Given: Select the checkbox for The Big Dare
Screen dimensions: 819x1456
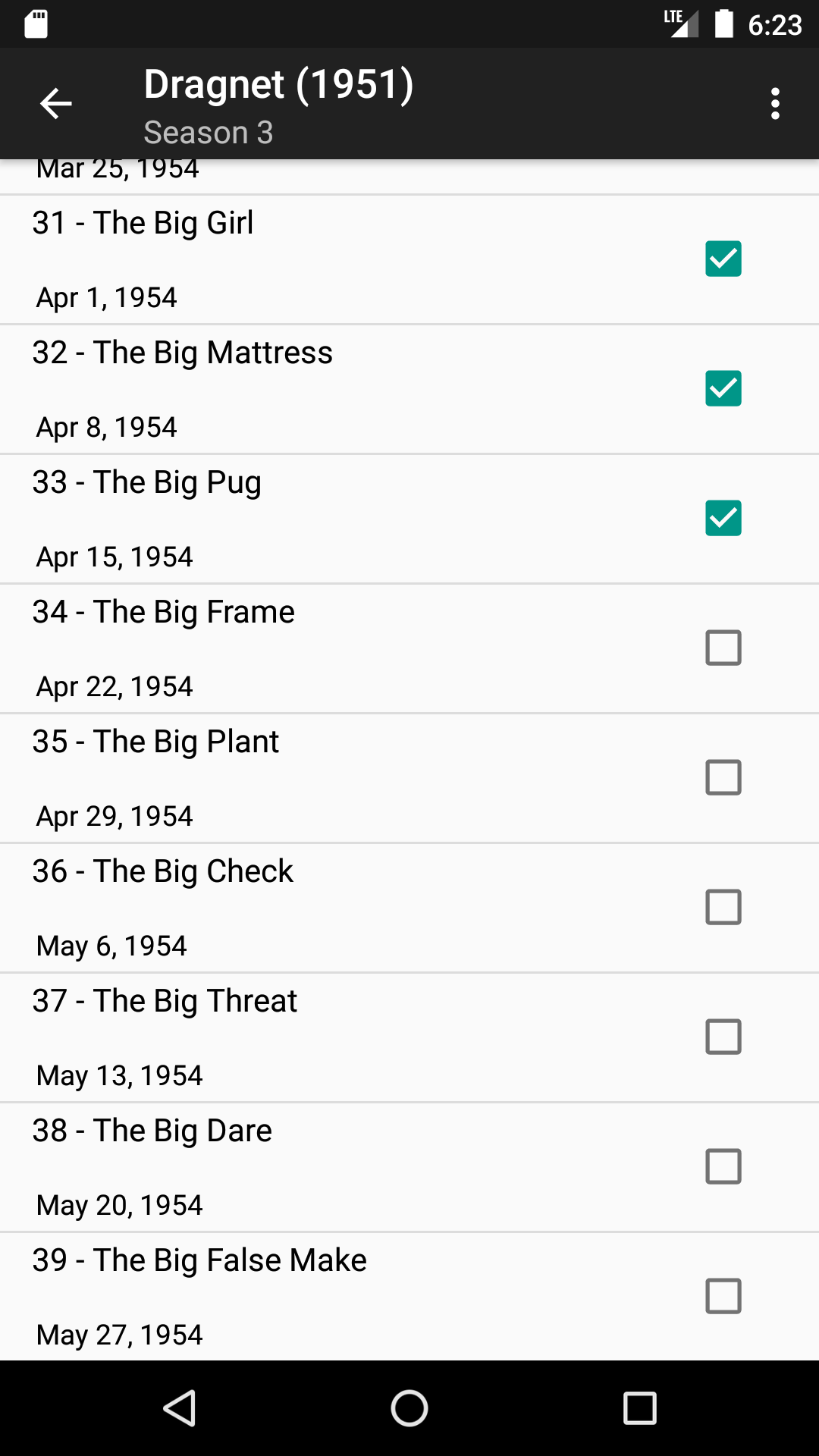Looking at the screenshot, I should pos(723,1166).
